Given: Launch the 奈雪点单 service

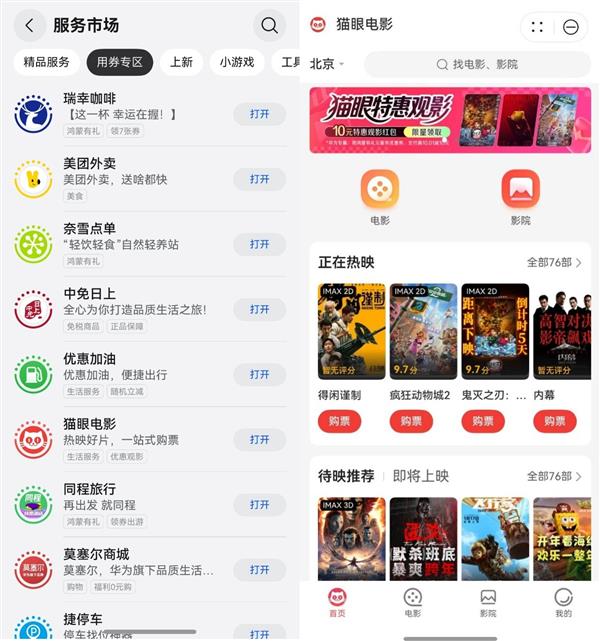Looking at the screenshot, I should tap(259, 244).
